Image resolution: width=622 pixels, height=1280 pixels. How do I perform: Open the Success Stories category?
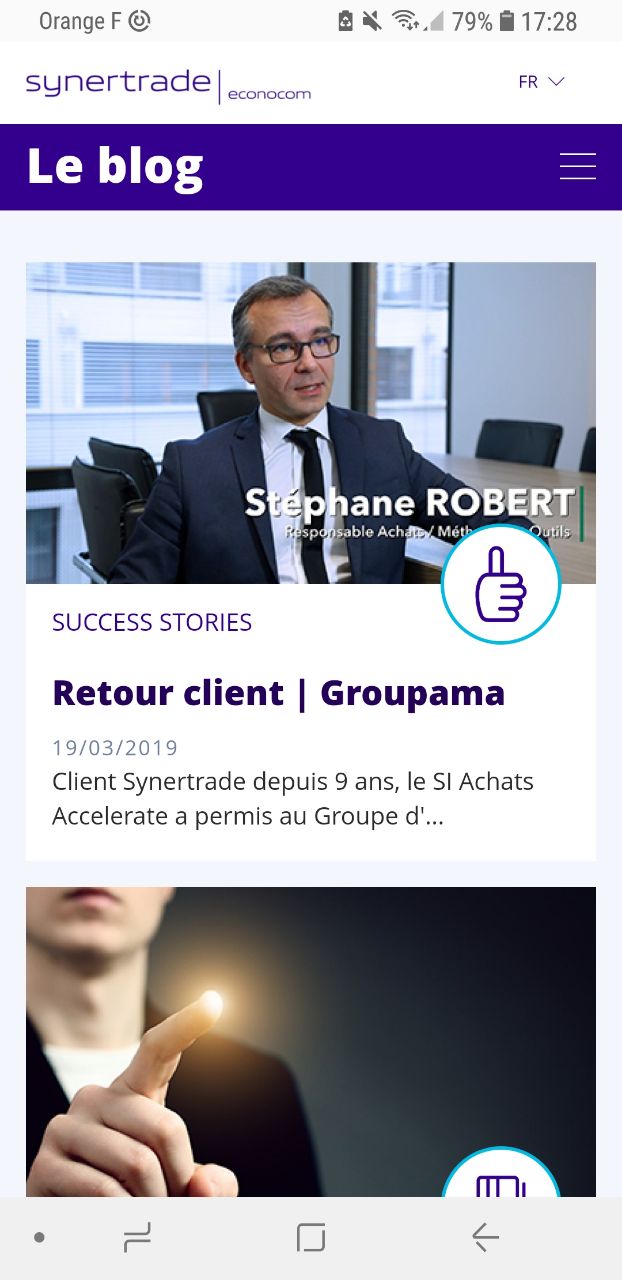(152, 622)
